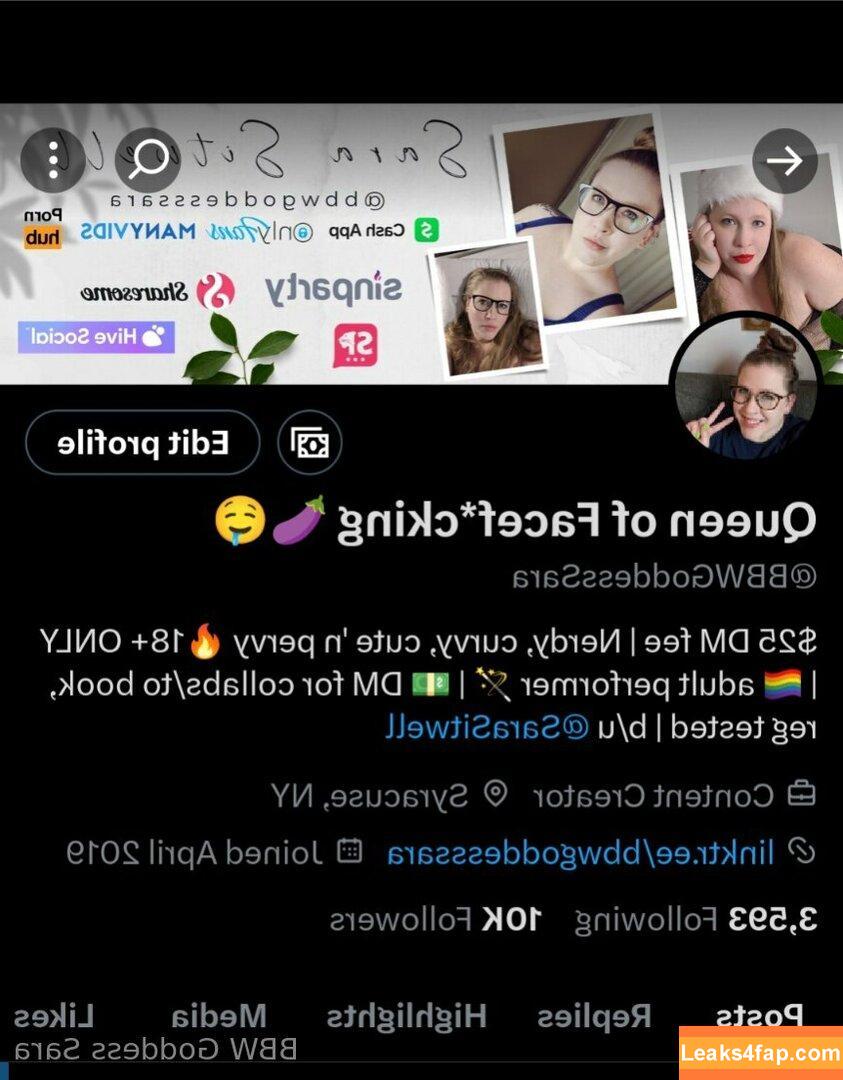The height and width of the screenshot is (1080, 843).
Task: Go back using the arrow button
Action: (x=785, y=161)
